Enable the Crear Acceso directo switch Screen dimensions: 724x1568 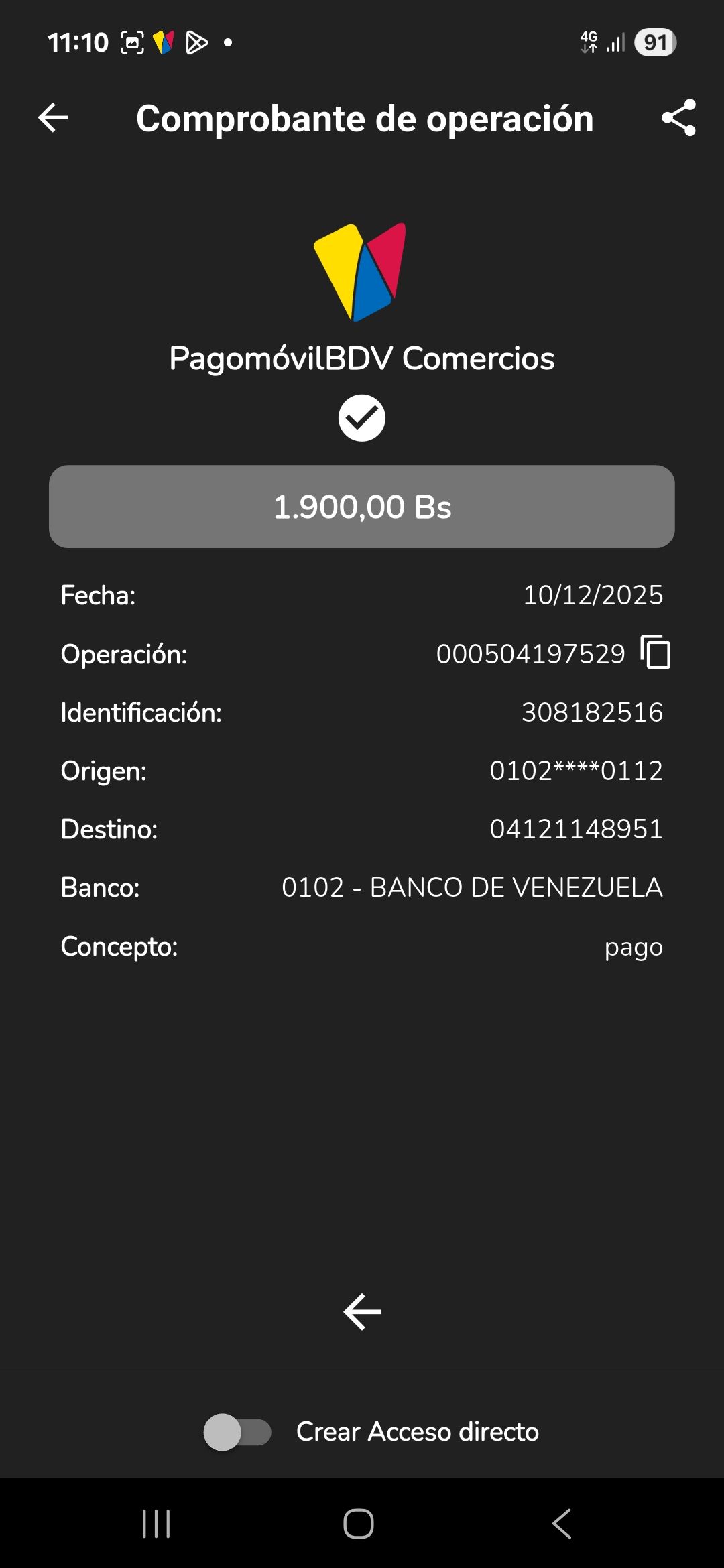237,1432
